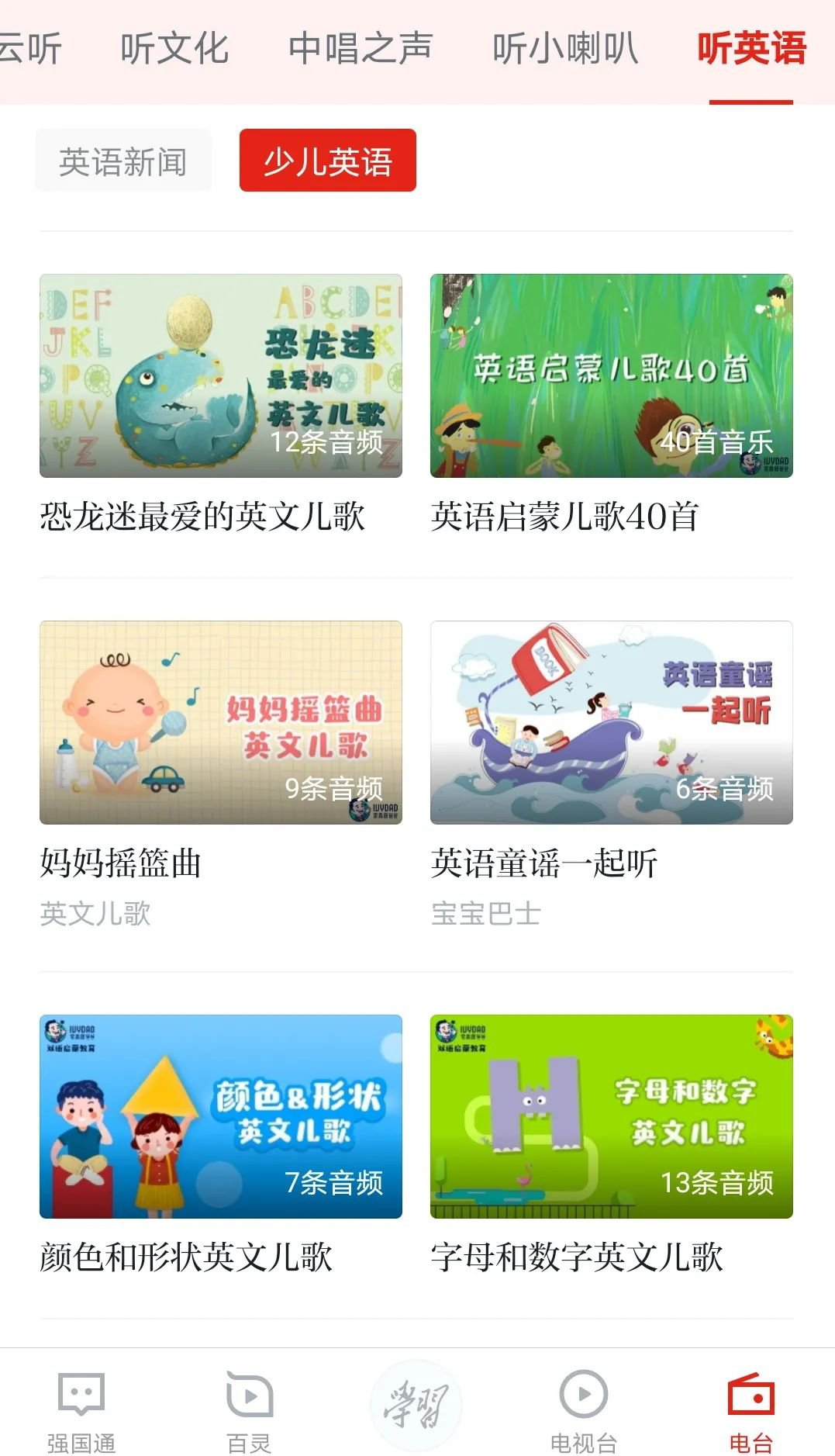Open the 字母和数字英文儿歌 album
Screen dimensions: 835x1456
point(611,1116)
